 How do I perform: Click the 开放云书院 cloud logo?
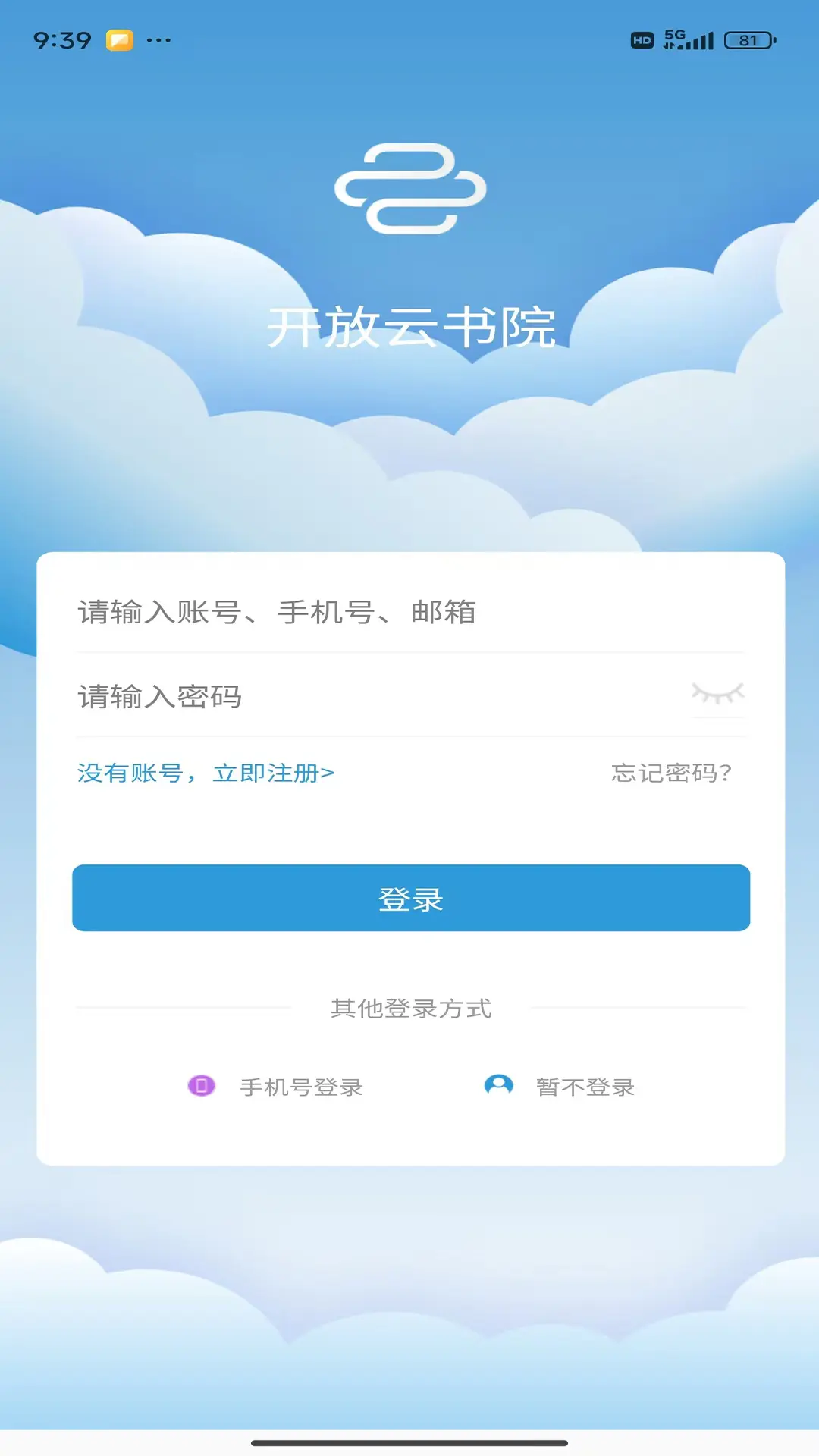[x=409, y=191]
